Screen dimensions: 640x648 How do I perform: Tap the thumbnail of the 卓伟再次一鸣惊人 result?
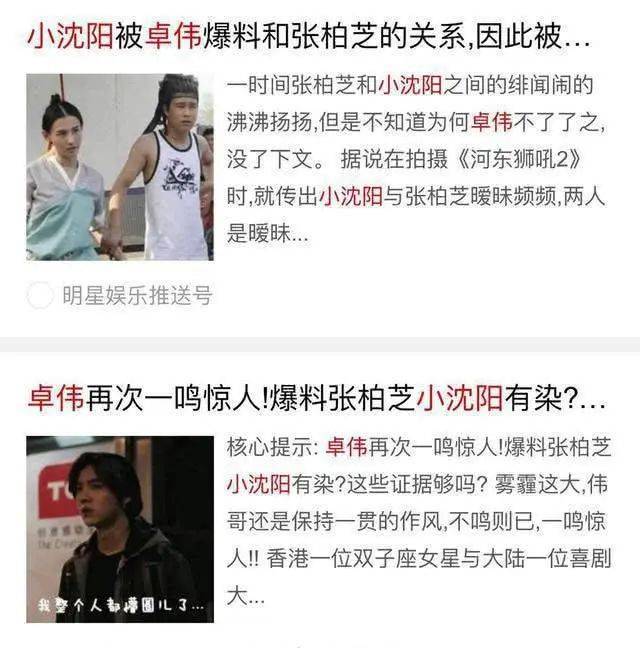(119, 529)
